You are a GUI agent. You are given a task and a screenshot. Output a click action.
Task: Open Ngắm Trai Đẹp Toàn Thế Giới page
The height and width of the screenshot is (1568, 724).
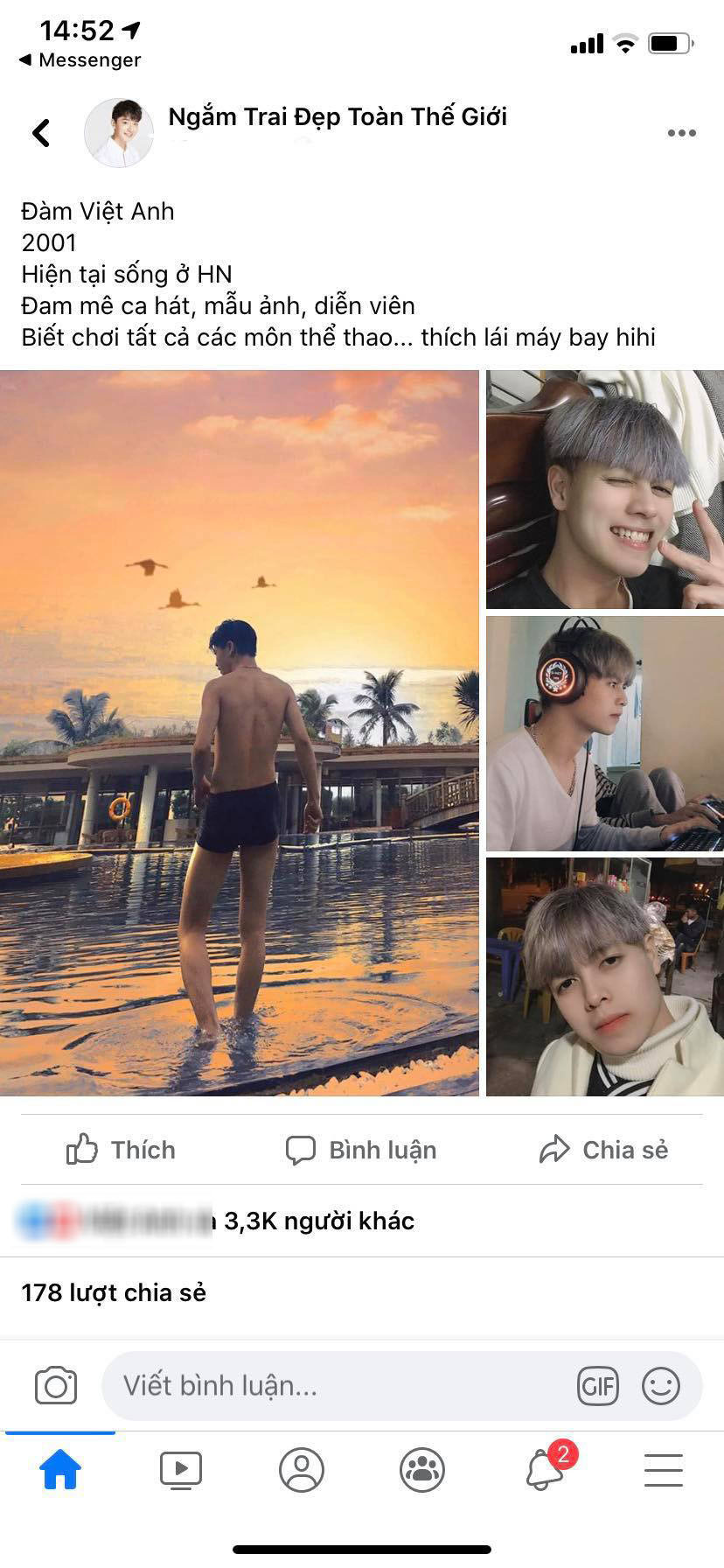(x=337, y=117)
